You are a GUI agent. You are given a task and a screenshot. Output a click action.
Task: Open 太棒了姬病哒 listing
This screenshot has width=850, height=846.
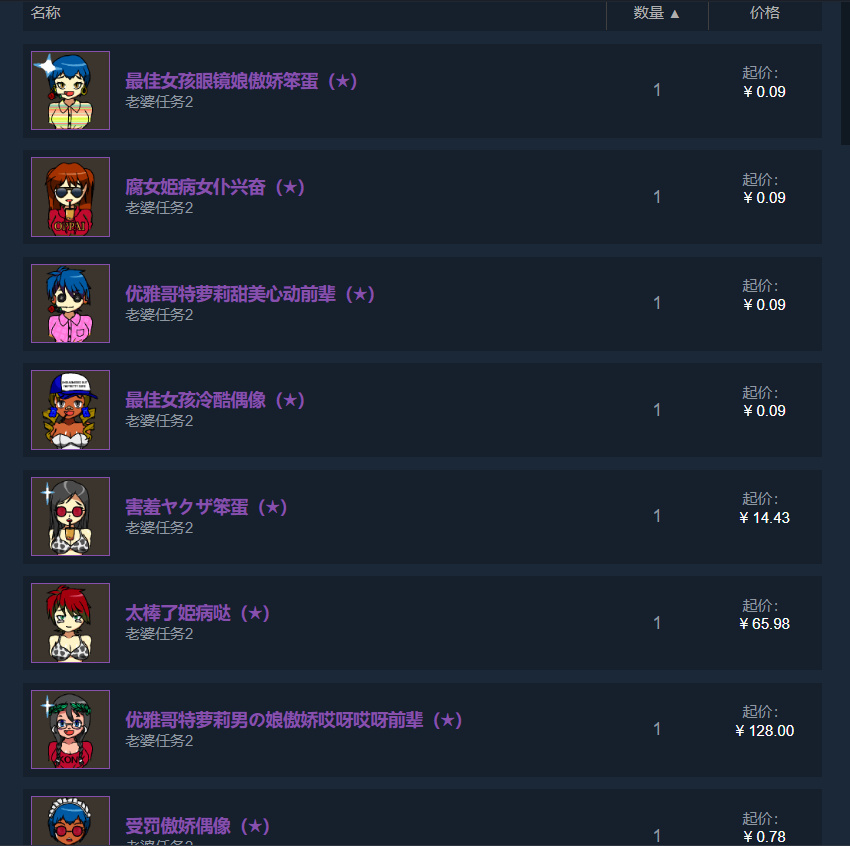point(198,613)
